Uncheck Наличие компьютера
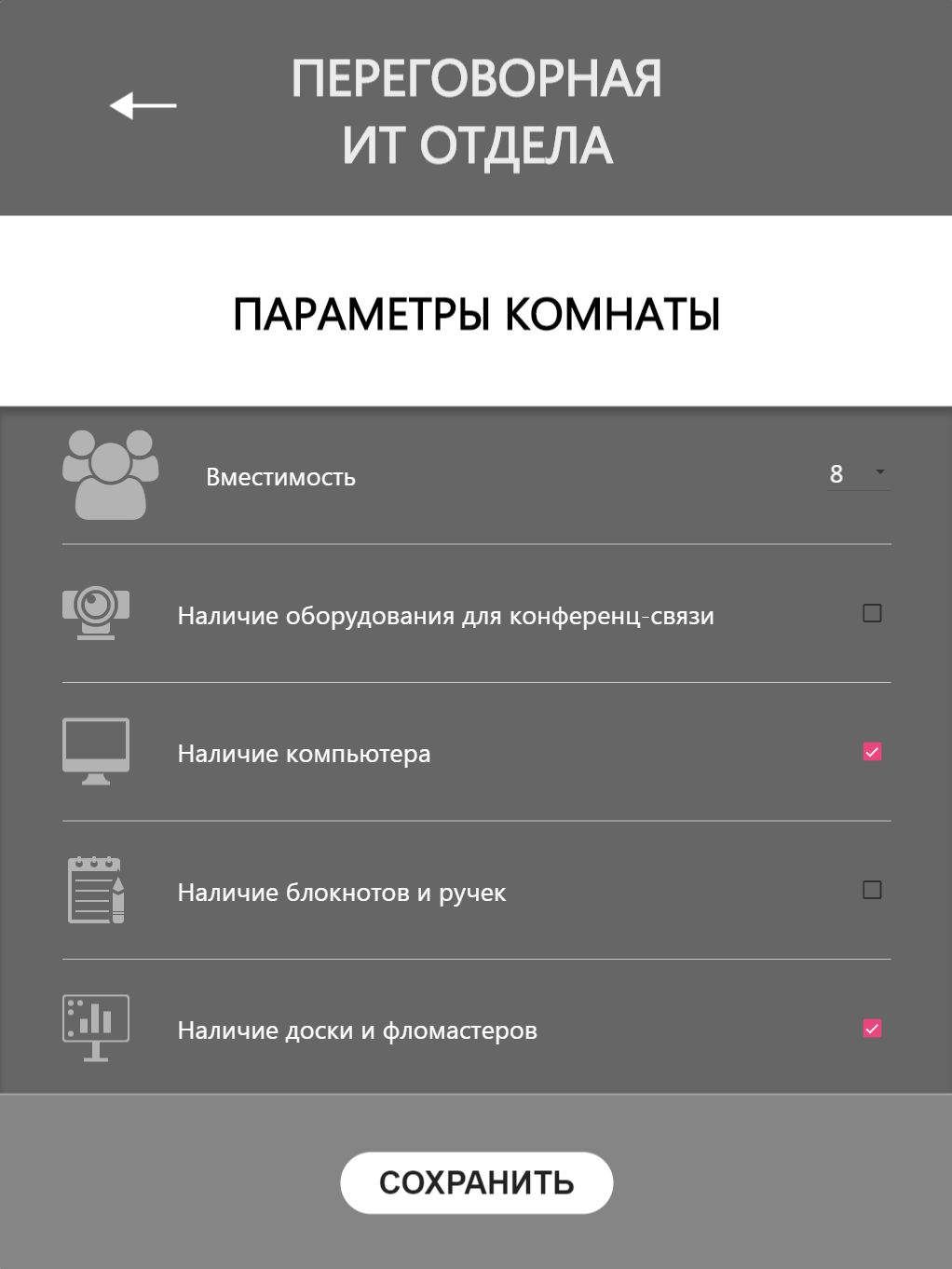The image size is (952, 1269). coord(872,752)
